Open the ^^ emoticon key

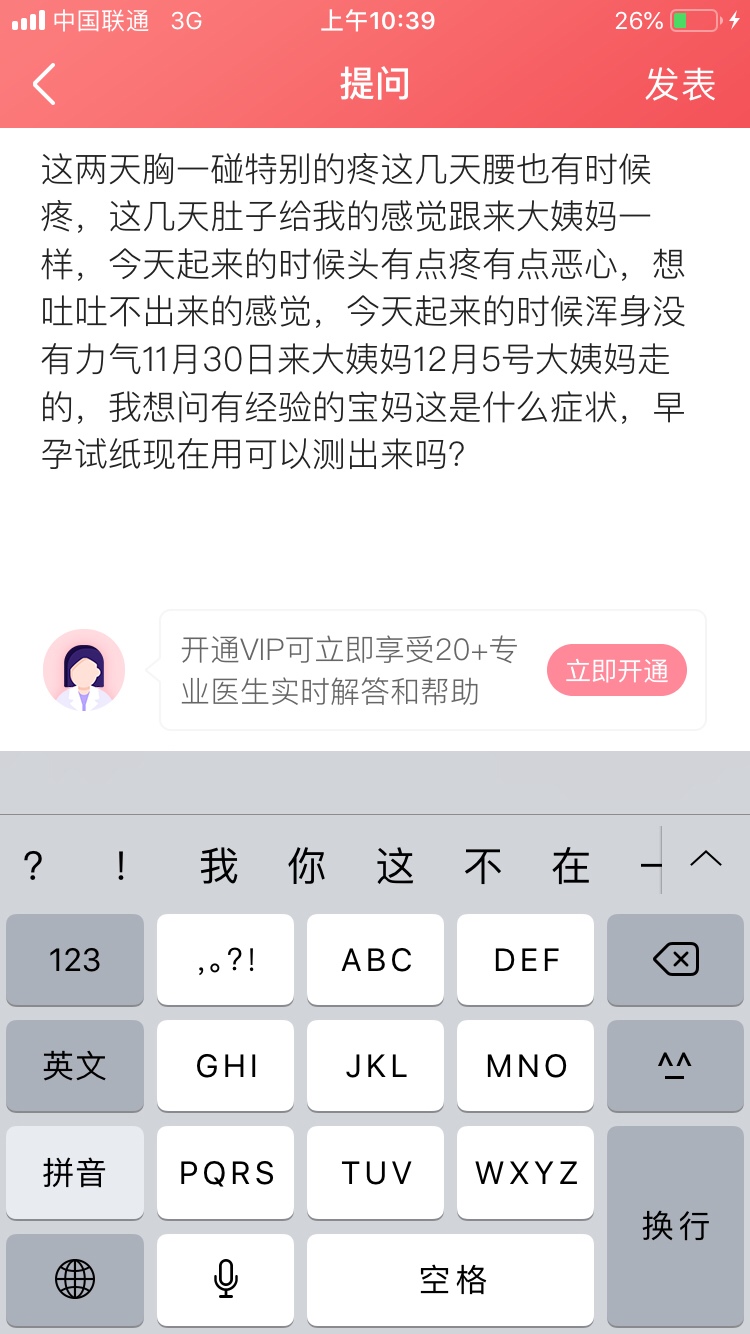[675, 1066]
